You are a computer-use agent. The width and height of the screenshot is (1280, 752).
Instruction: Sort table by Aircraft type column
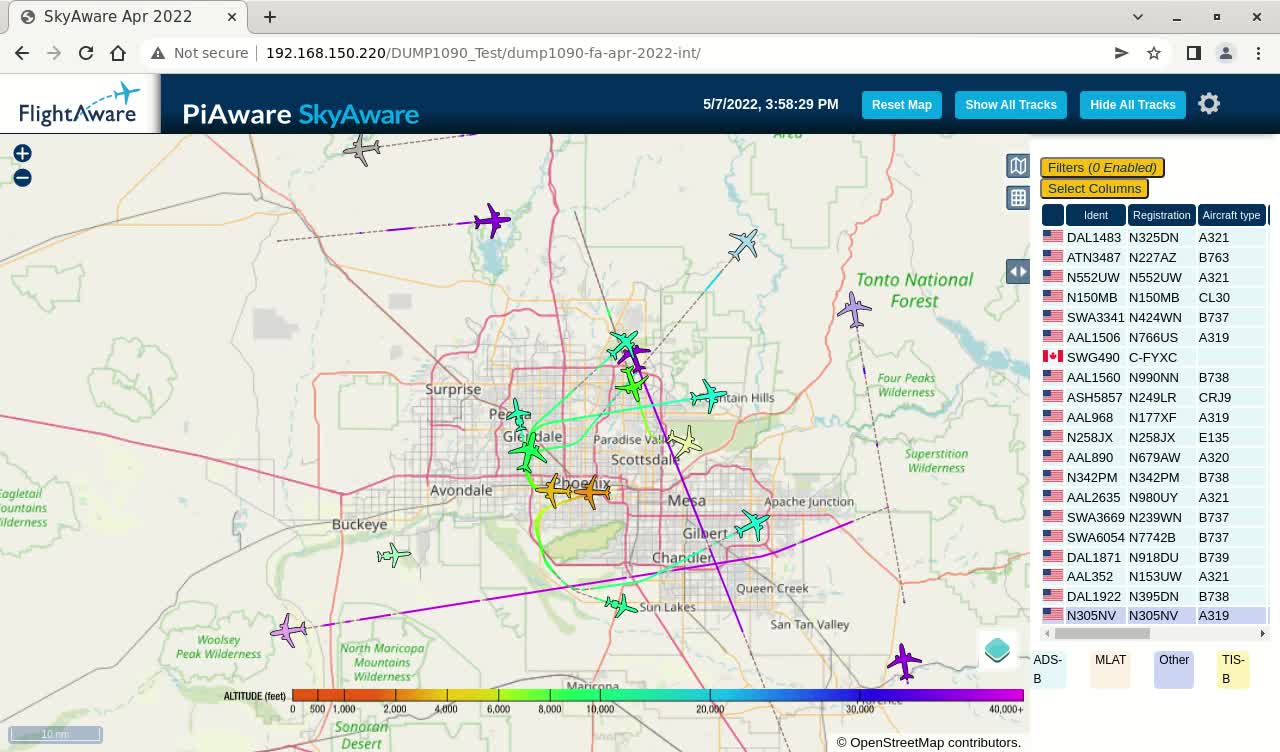[1231, 215]
